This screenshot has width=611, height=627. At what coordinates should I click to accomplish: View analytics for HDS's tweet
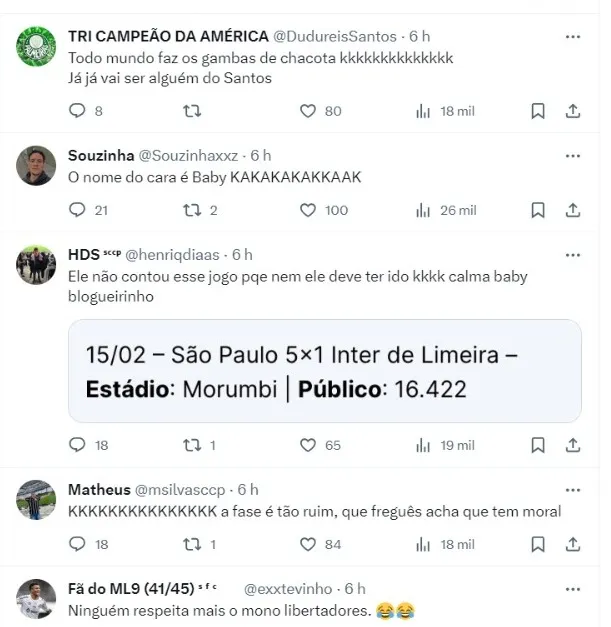point(423,445)
